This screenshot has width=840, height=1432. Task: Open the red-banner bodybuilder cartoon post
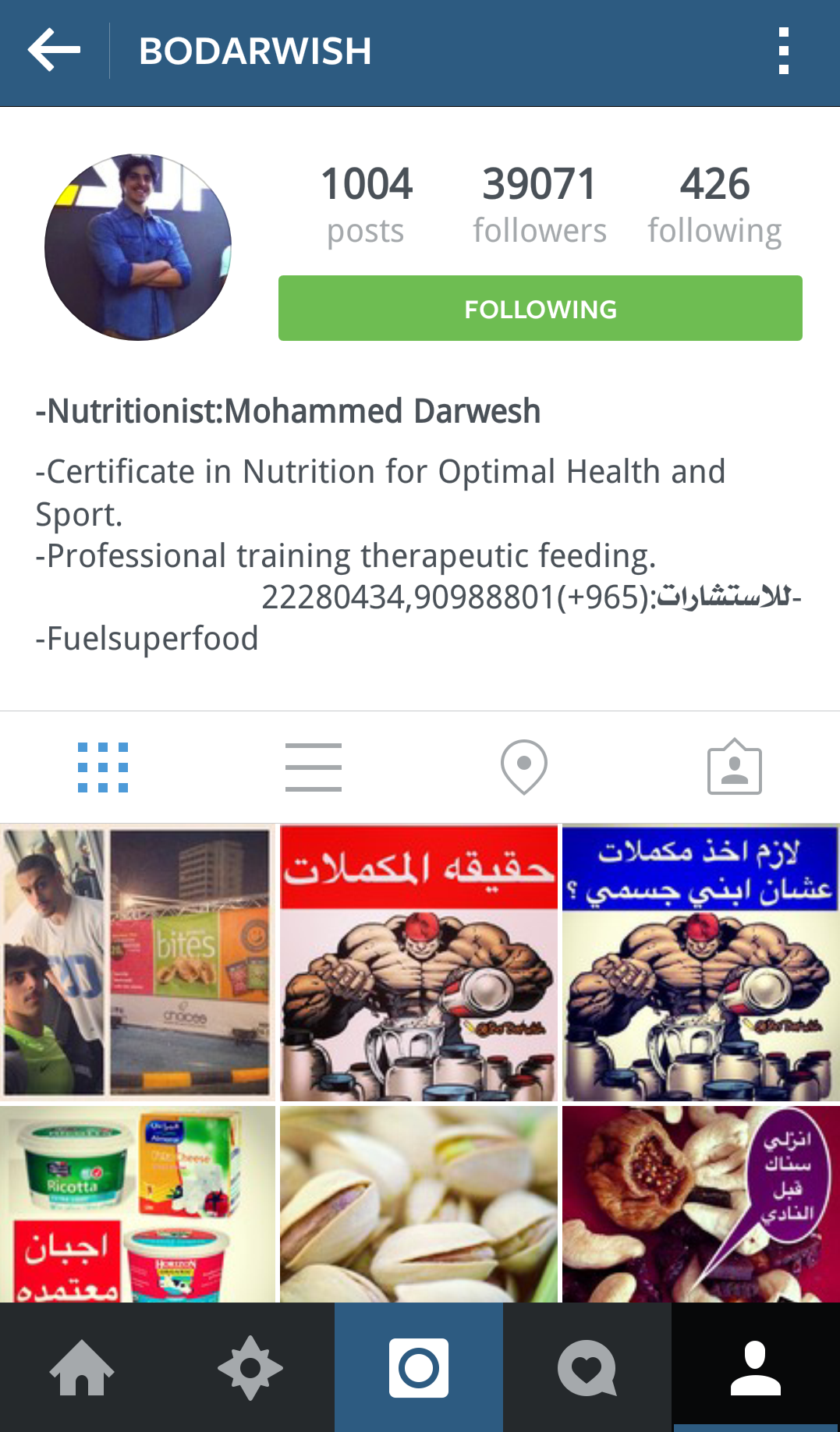419,962
